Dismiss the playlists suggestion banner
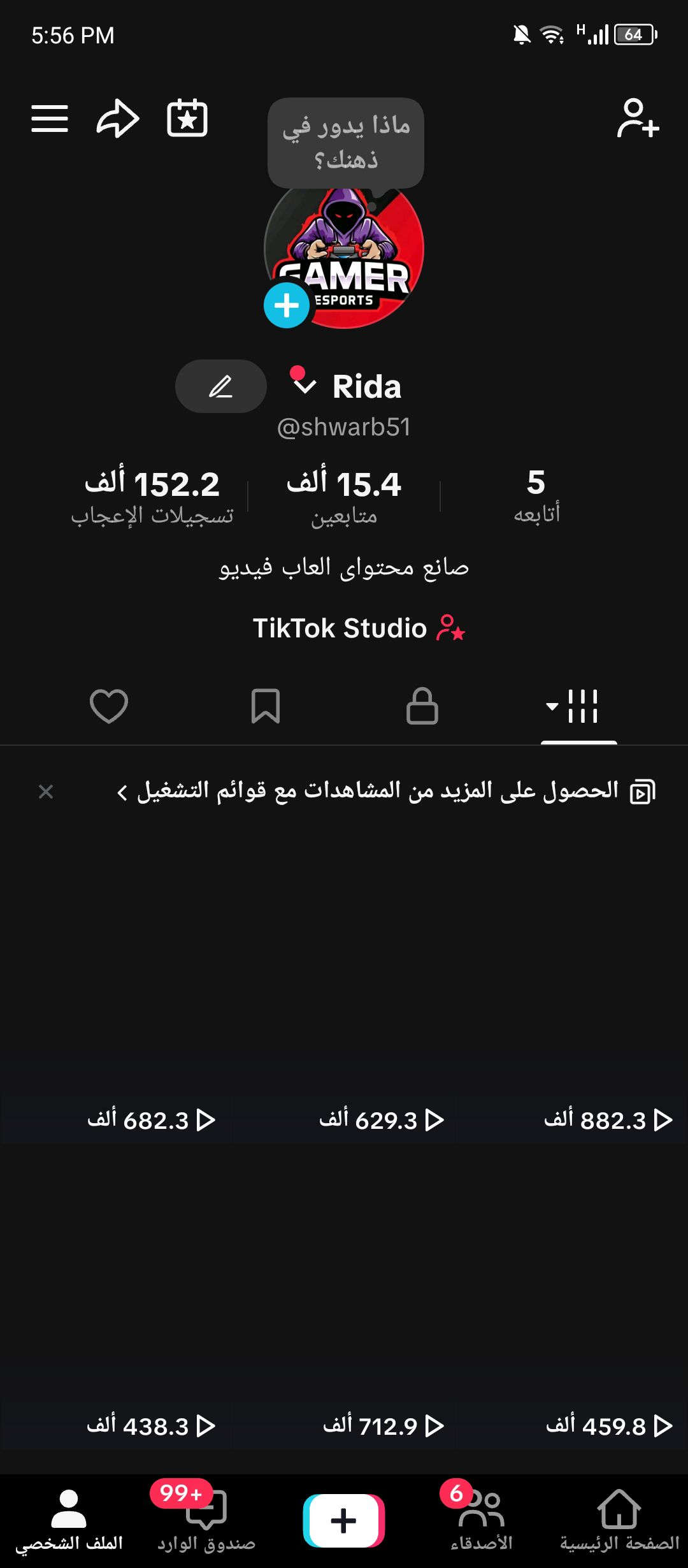The height and width of the screenshot is (1568, 688). 46,792
